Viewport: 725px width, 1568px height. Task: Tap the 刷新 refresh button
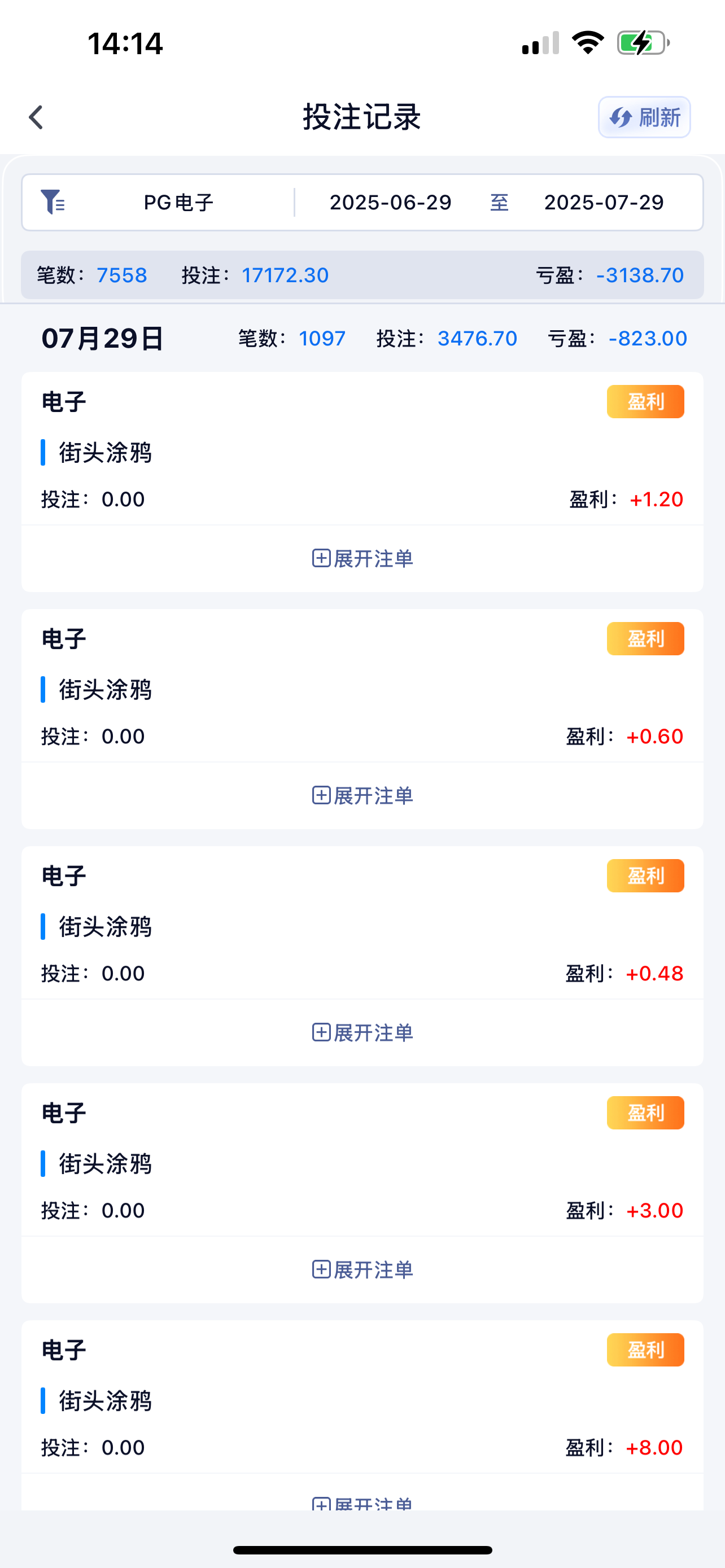[644, 117]
